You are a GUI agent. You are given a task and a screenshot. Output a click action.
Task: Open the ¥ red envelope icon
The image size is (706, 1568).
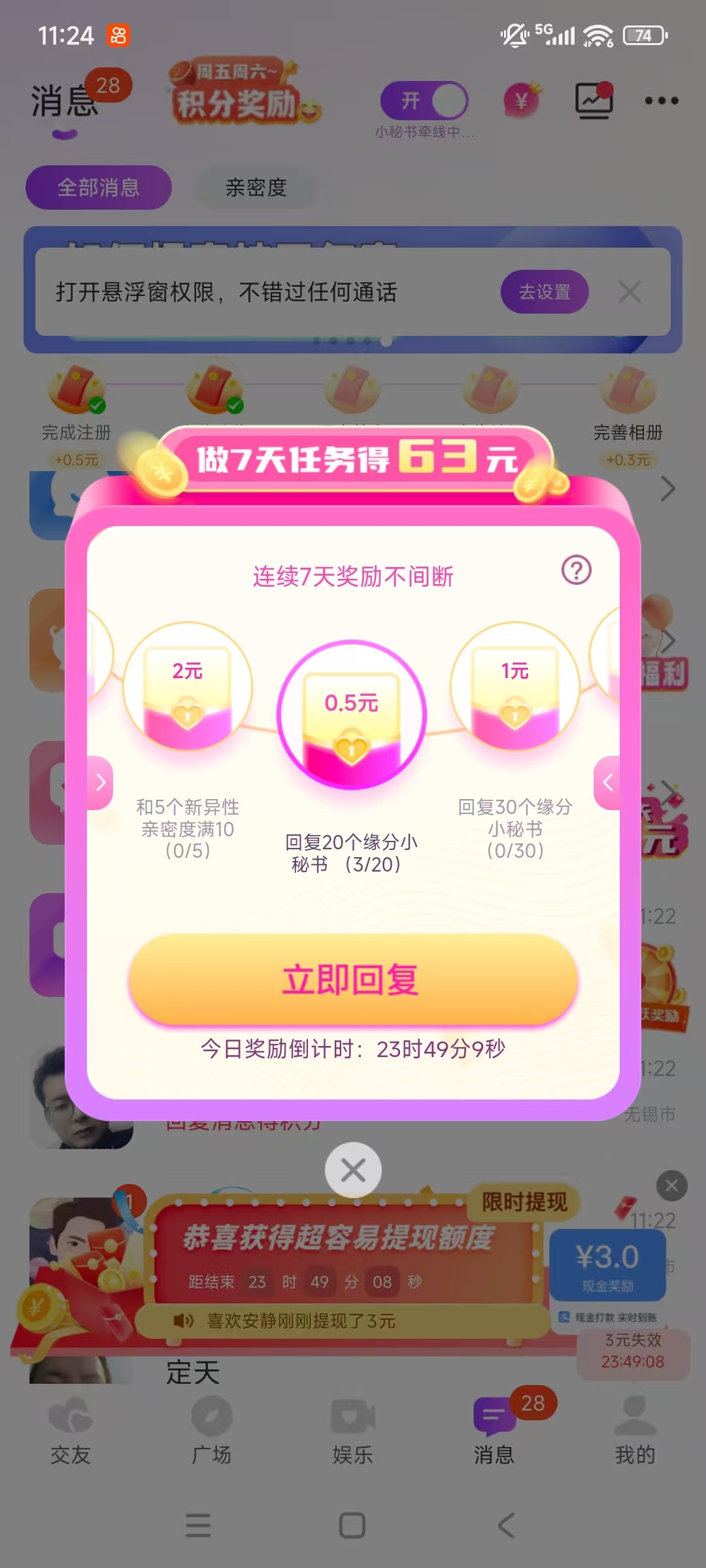coord(522,101)
